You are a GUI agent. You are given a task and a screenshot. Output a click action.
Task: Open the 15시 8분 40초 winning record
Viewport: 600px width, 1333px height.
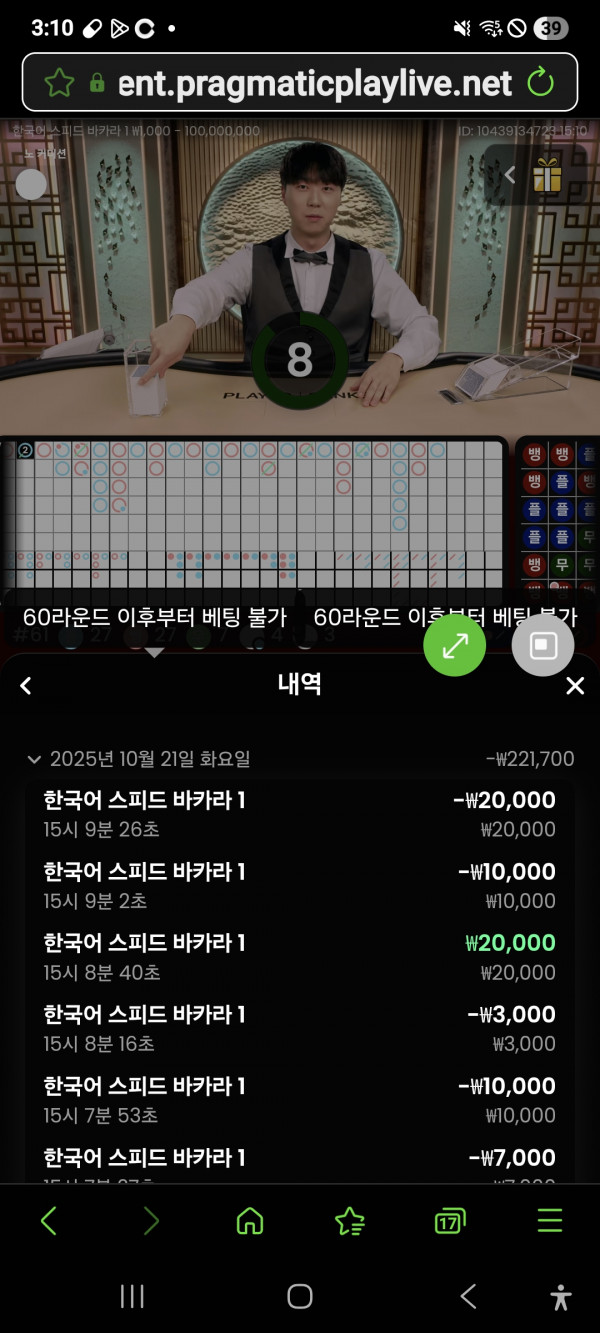point(300,956)
